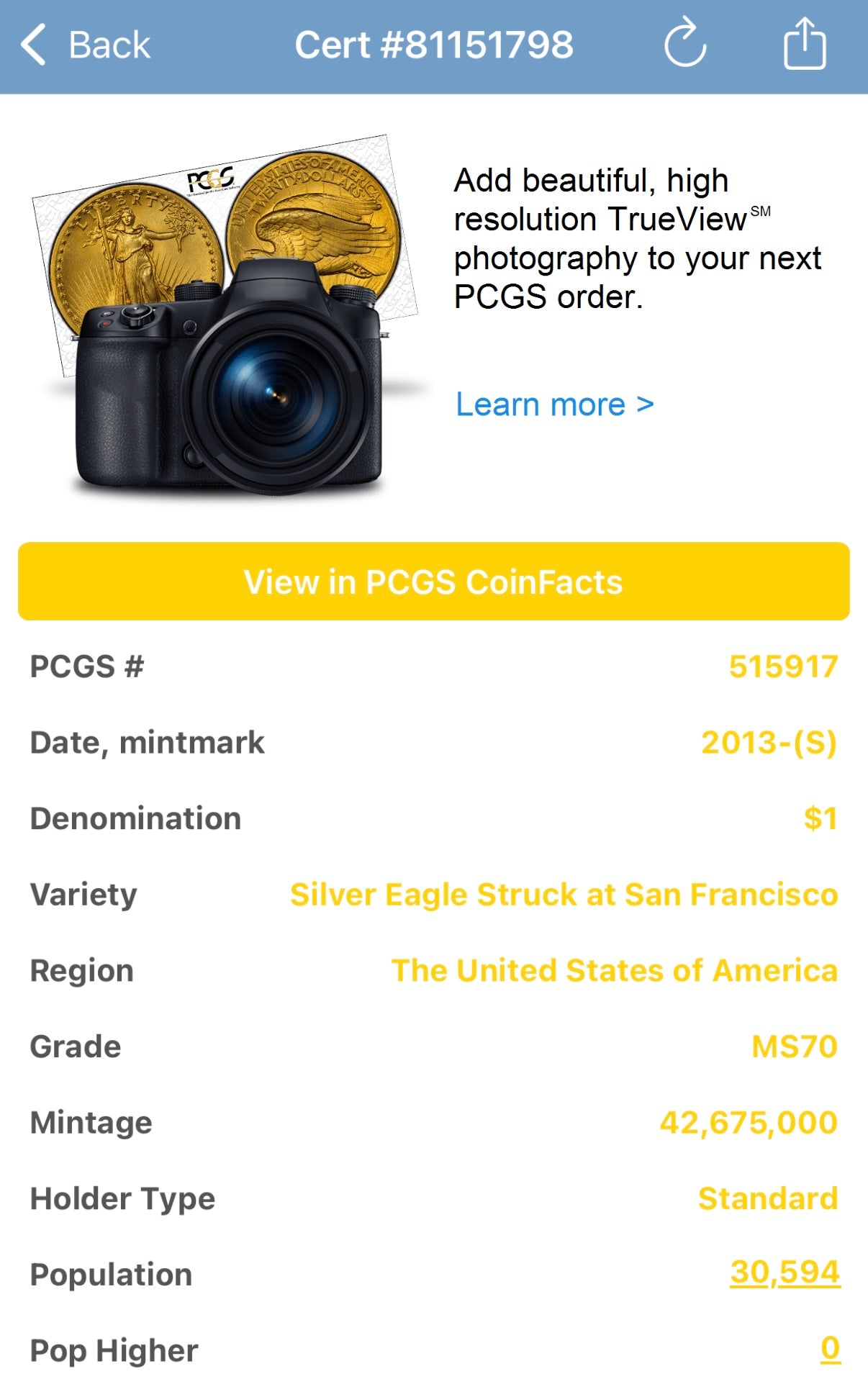
Task: Open the Pop Higher 0 link
Action: (x=831, y=1351)
